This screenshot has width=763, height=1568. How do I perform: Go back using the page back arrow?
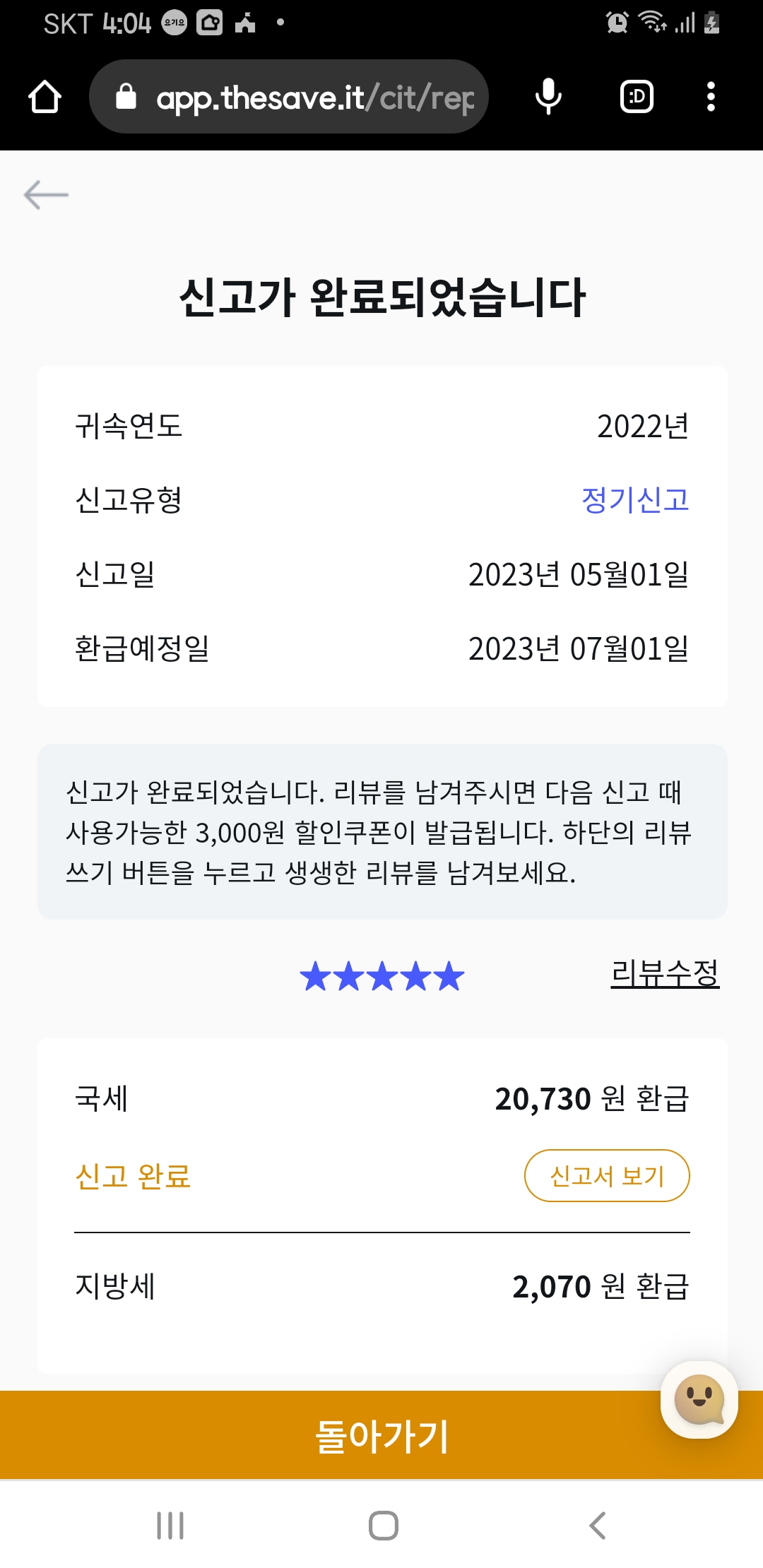(46, 195)
